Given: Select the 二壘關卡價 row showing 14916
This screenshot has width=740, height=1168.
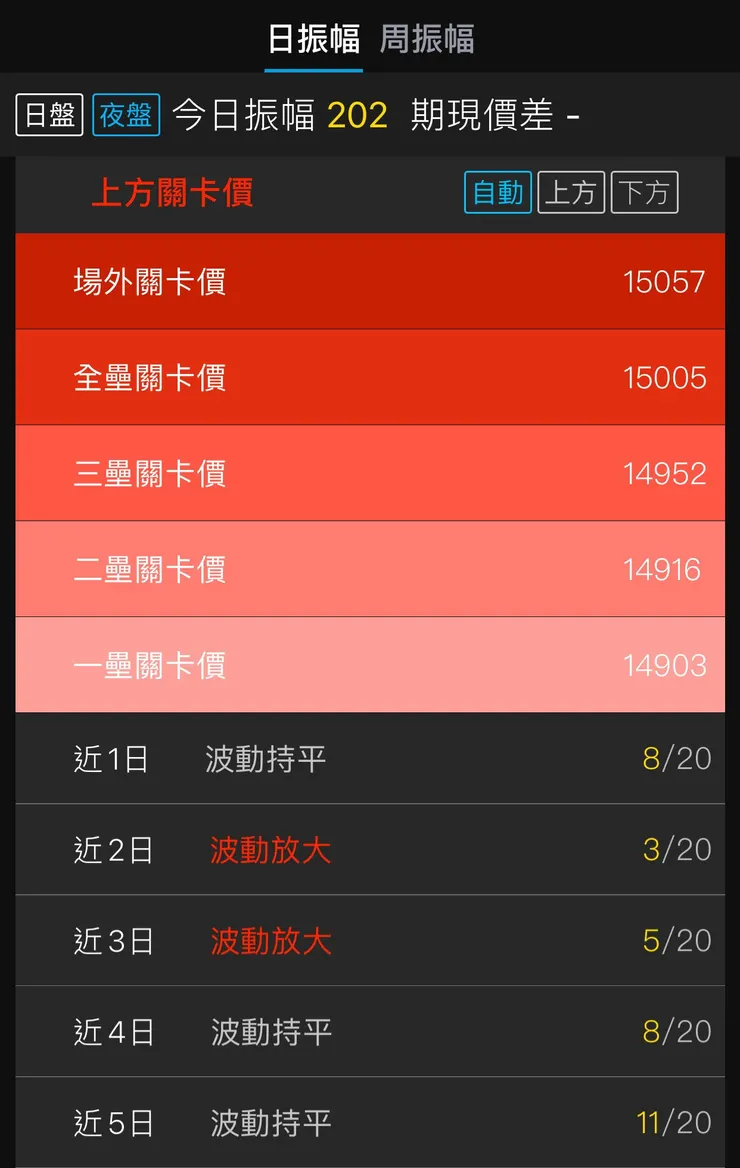Looking at the screenshot, I should (370, 568).
